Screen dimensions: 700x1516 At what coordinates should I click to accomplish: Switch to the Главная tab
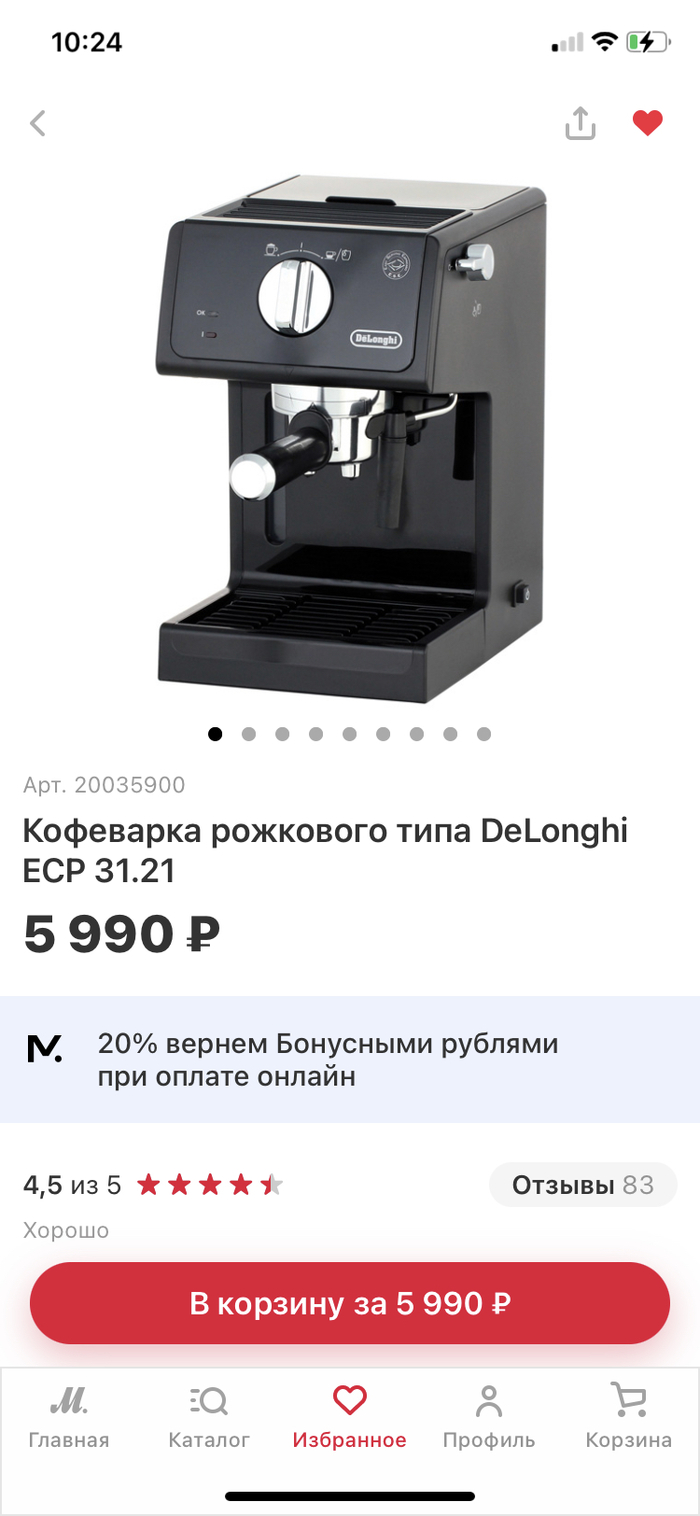click(68, 1416)
